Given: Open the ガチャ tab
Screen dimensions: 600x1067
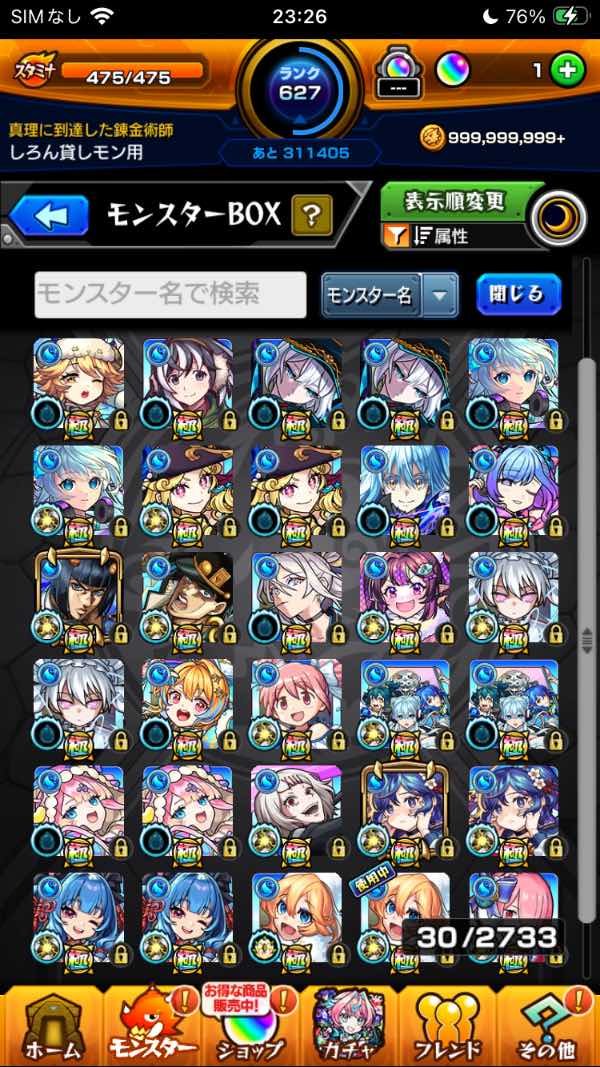Looking at the screenshot, I should click(349, 1025).
